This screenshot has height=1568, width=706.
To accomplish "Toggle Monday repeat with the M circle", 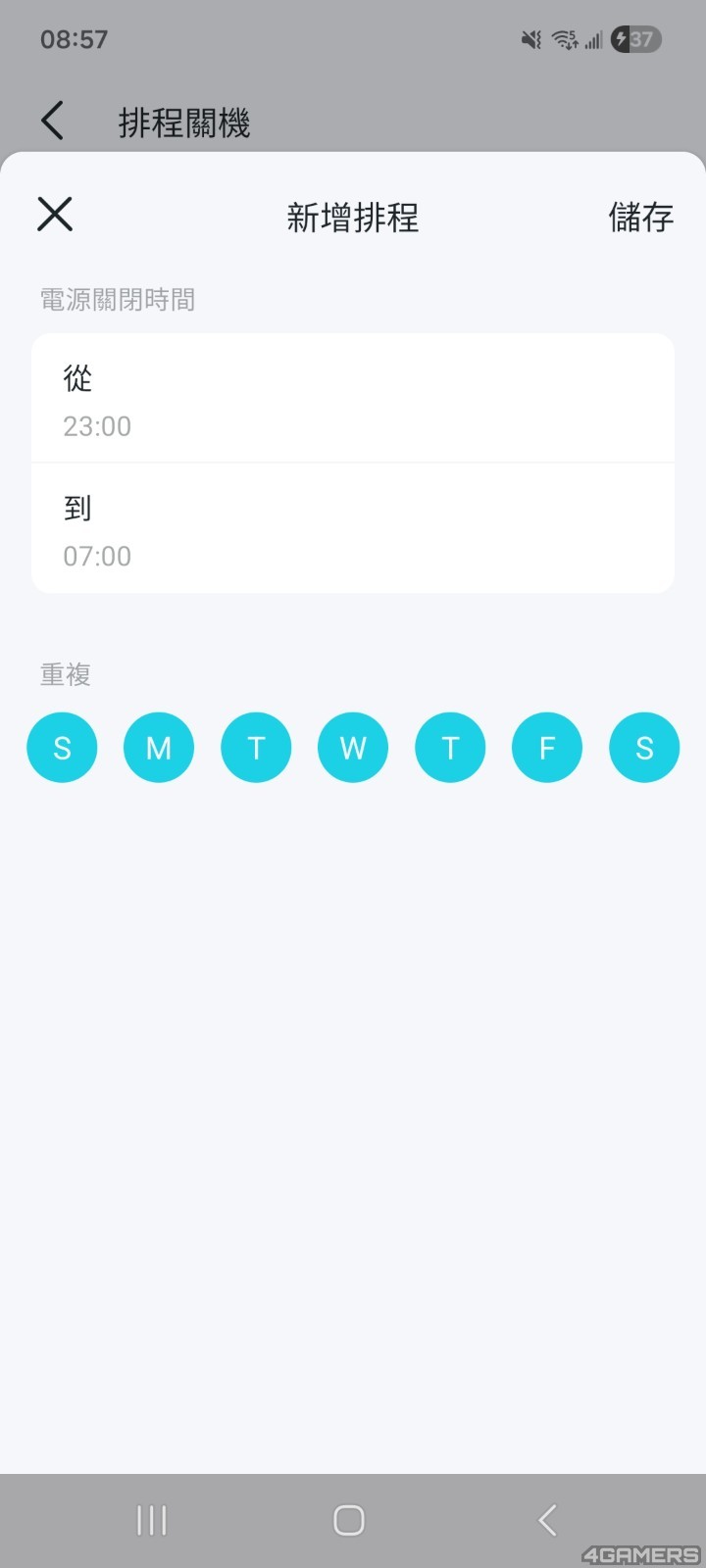I will pos(159,748).
